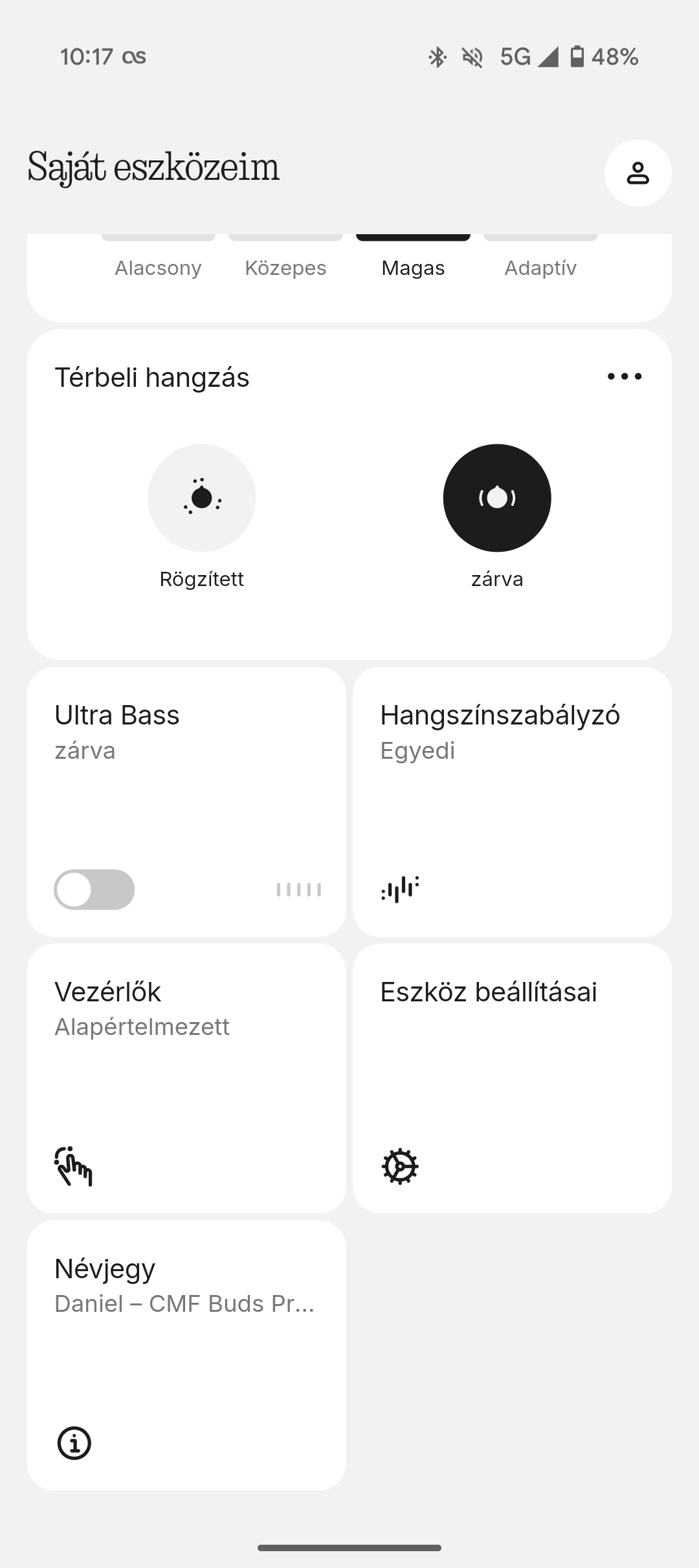Select the Alacsony noise level
This screenshot has width=699, height=1568.
click(x=158, y=258)
